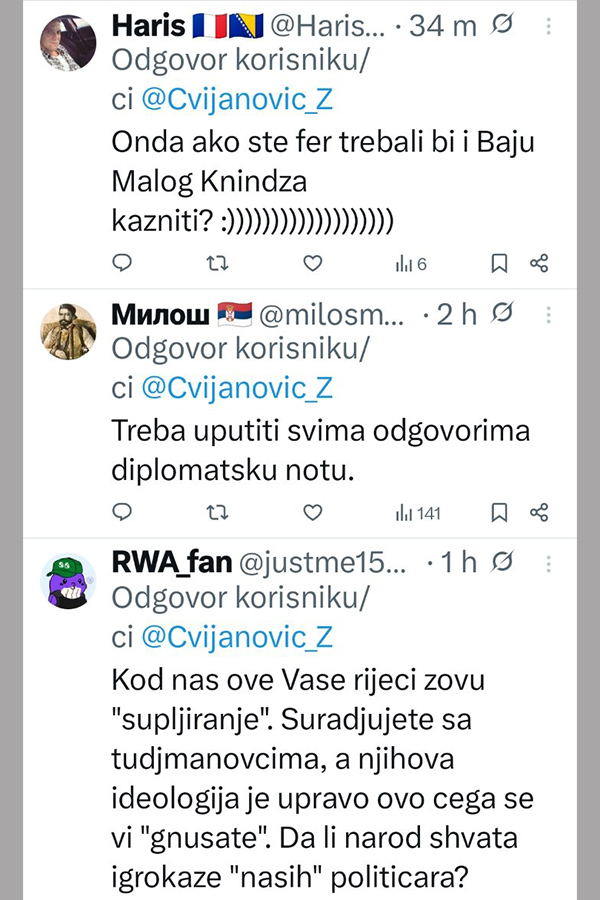600x900 pixels.
Task: Like Милош's tweet
Action: click(x=313, y=512)
